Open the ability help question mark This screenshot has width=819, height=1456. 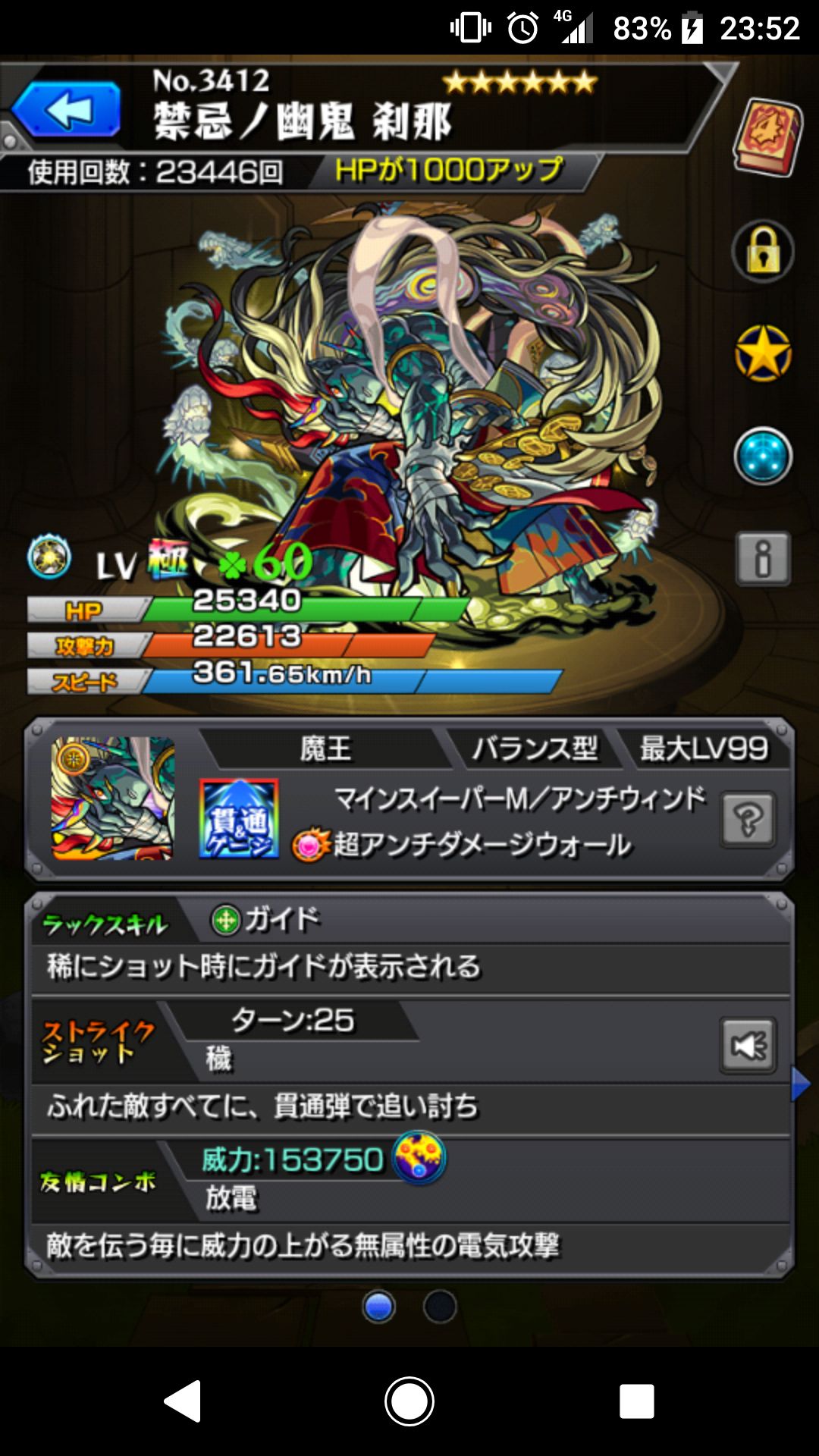[x=748, y=819]
